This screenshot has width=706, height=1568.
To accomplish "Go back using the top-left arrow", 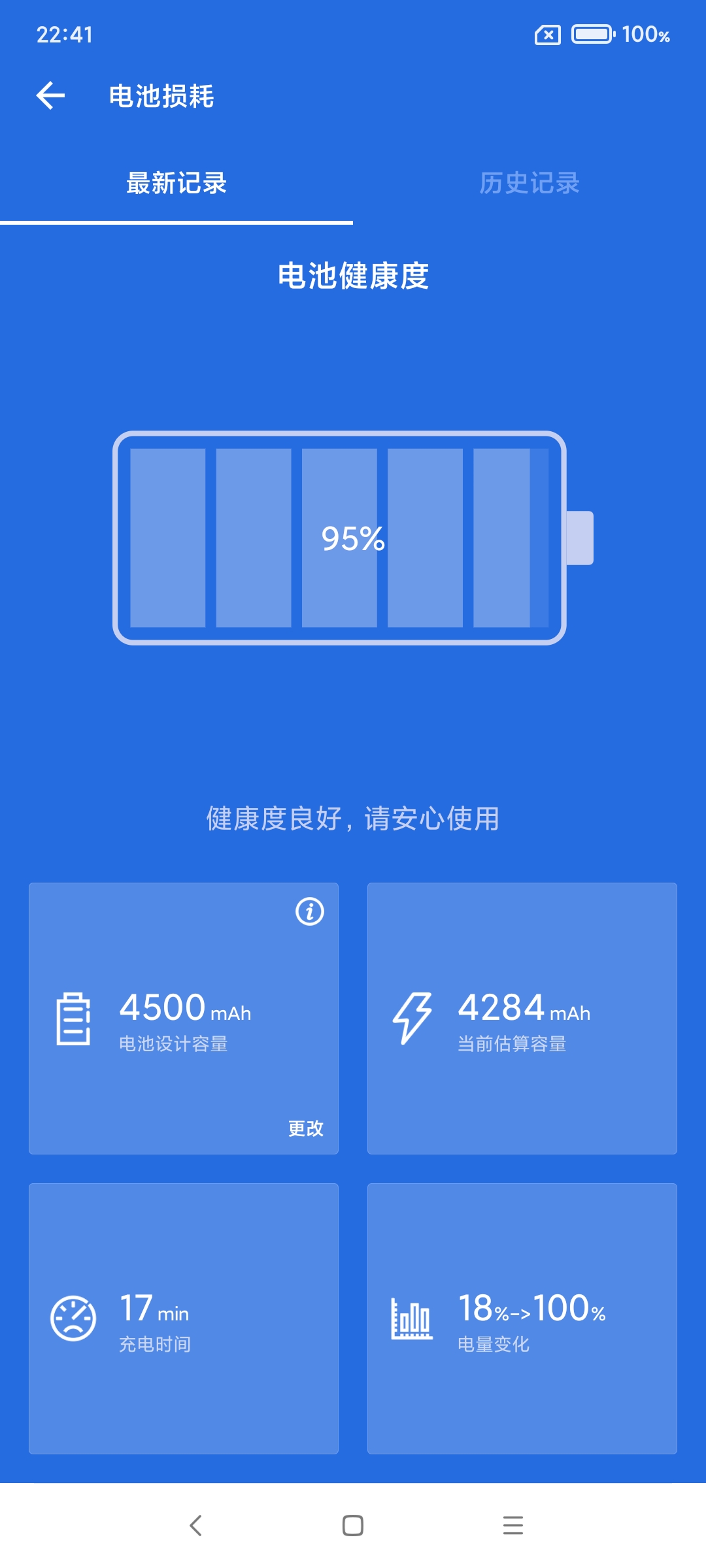I will pyautogui.click(x=50, y=96).
